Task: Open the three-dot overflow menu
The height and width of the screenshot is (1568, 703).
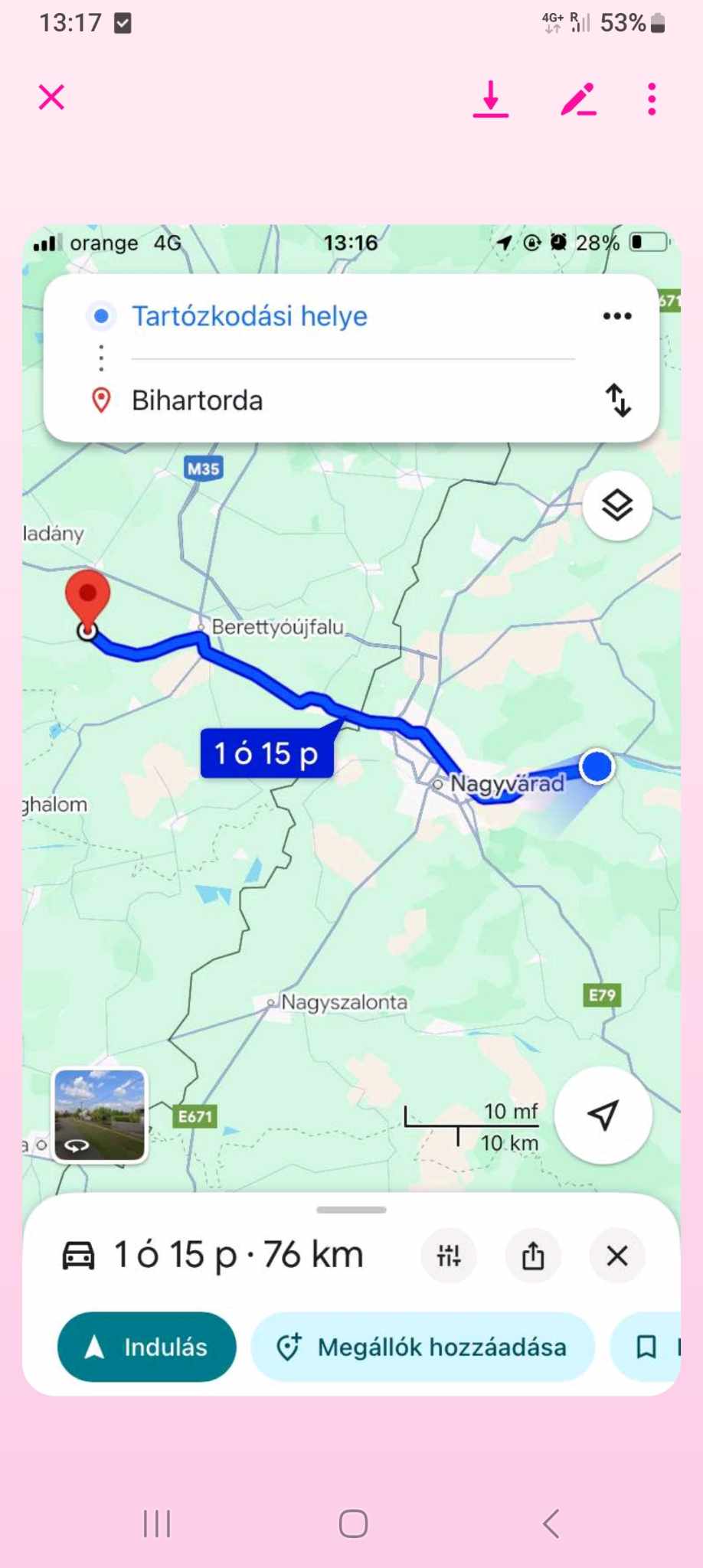Action: (652, 100)
